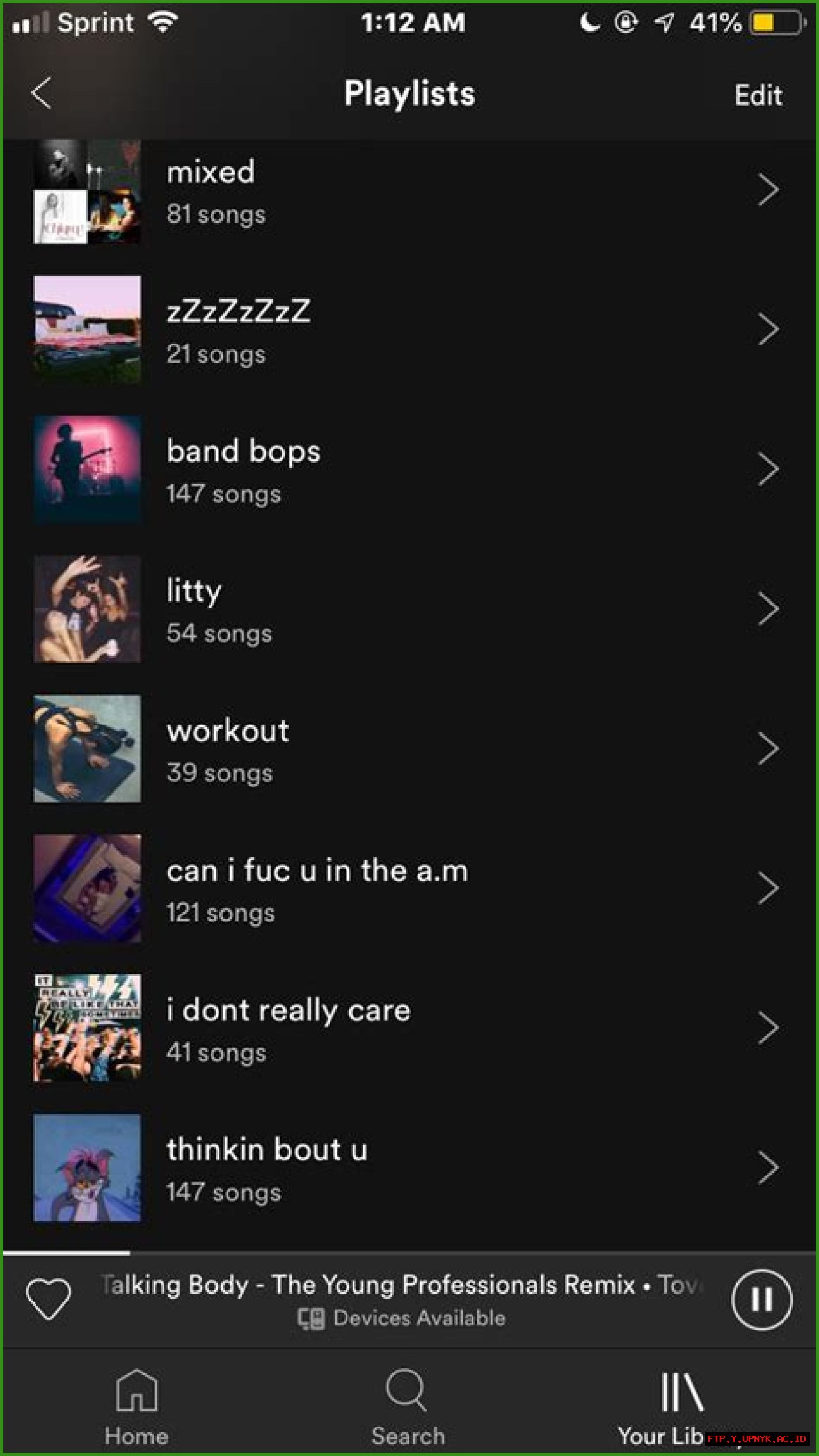Viewport: 819px width, 1456px height.
Task: Select the 'can i fuc u in the a.m' playlist thumbnail
Action: click(86, 888)
